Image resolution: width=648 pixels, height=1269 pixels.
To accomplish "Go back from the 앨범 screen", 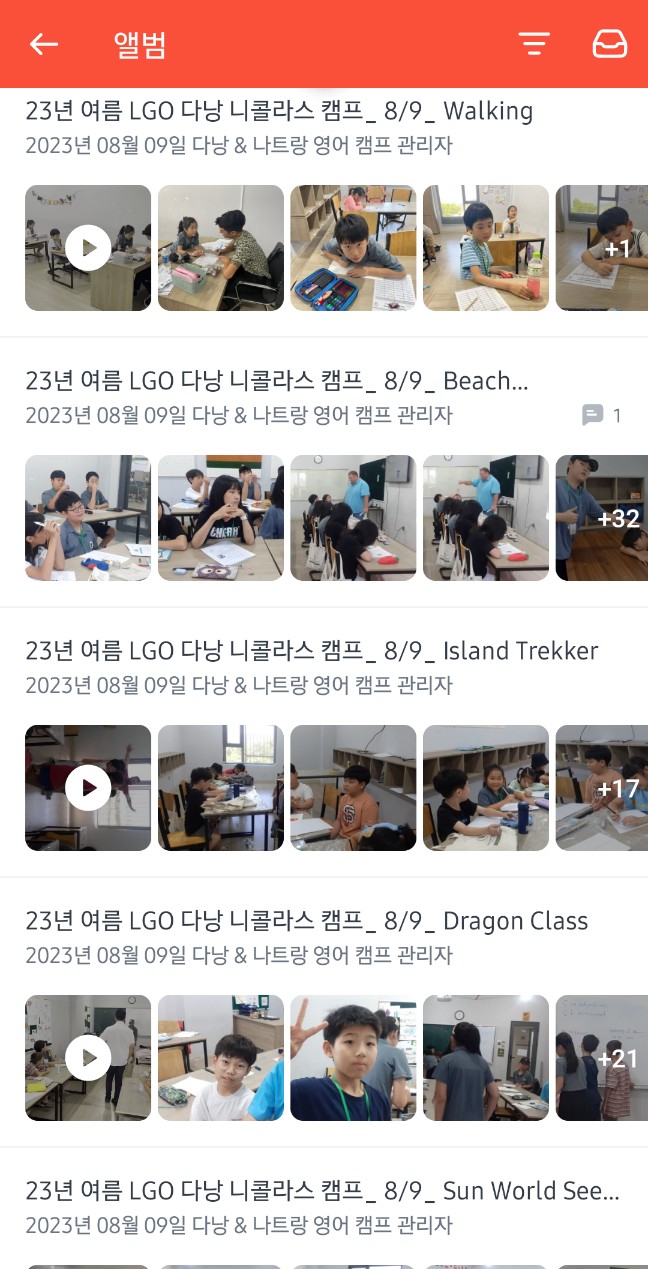I will pyautogui.click(x=44, y=44).
